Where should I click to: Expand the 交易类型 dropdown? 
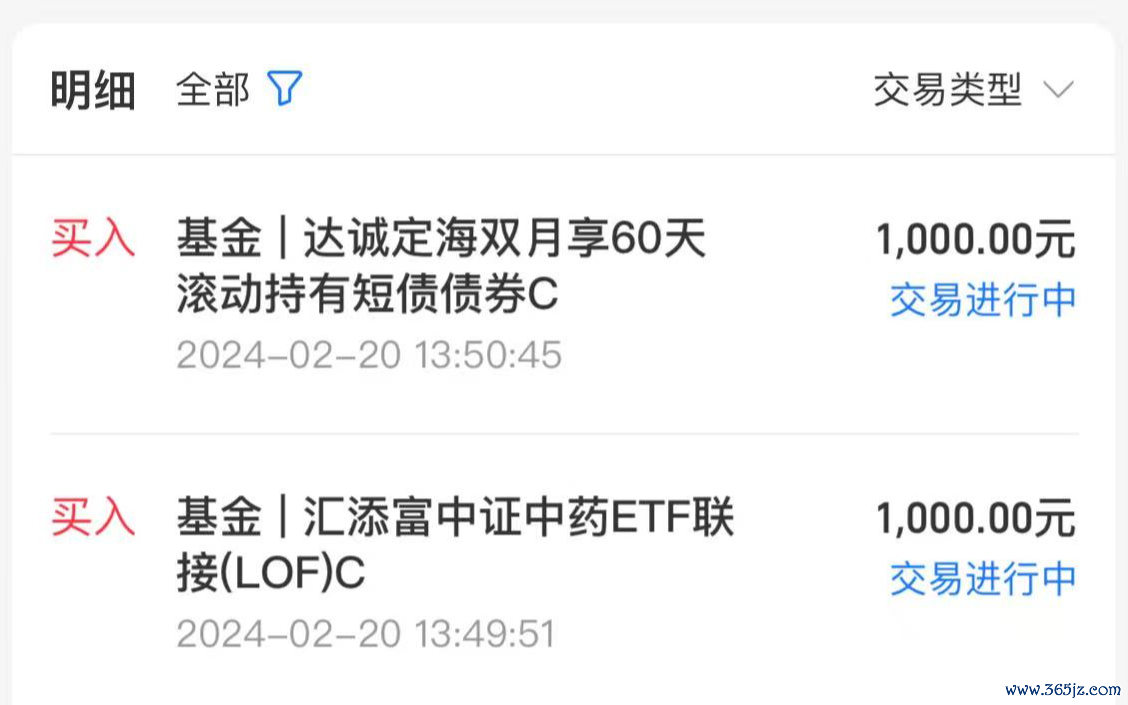pos(972,90)
